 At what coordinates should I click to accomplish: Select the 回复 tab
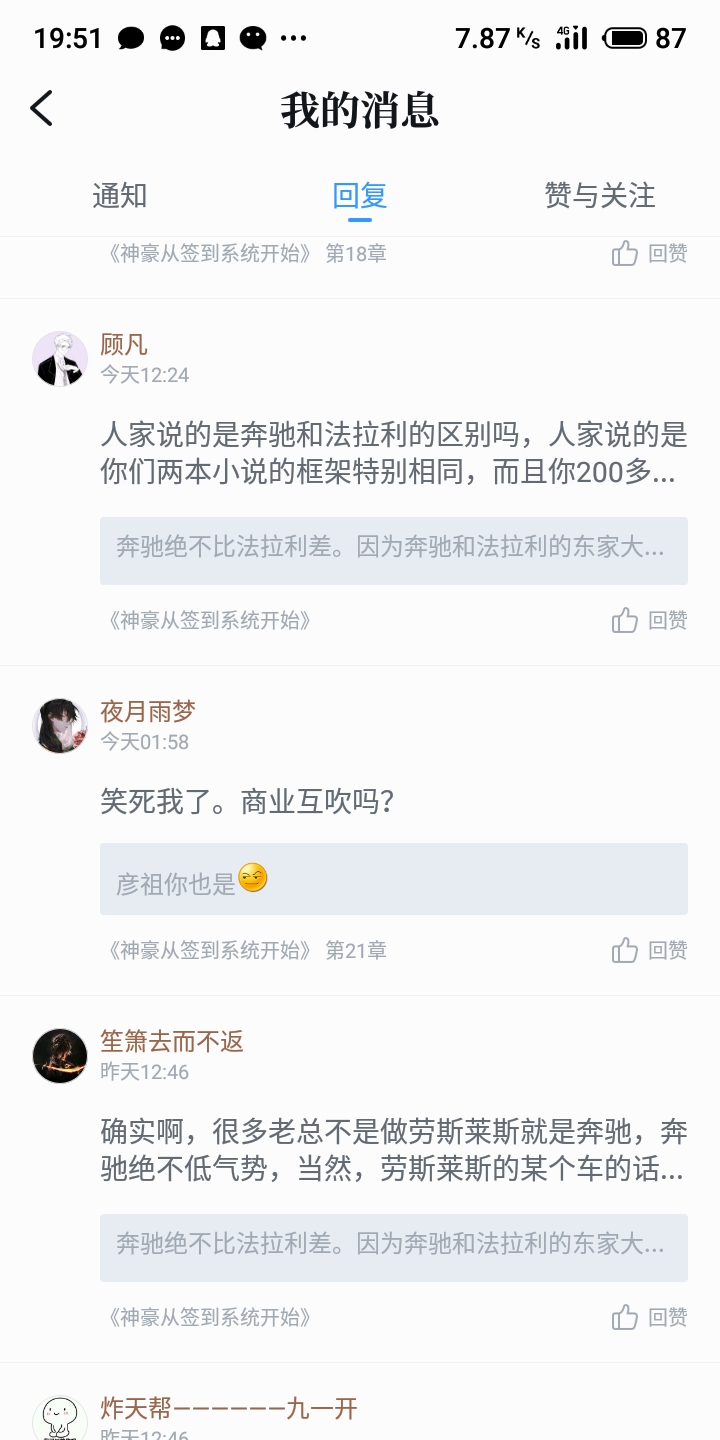point(360,195)
